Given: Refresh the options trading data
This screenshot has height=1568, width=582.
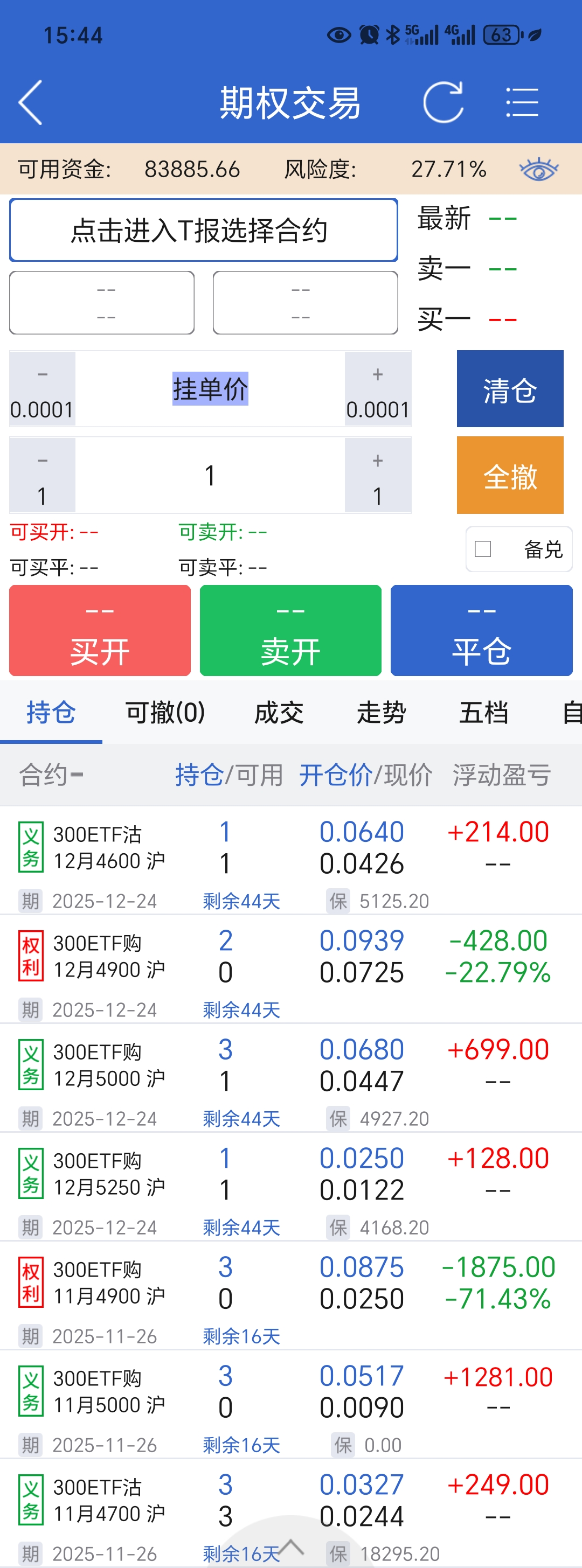Looking at the screenshot, I should [x=442, y=102].
